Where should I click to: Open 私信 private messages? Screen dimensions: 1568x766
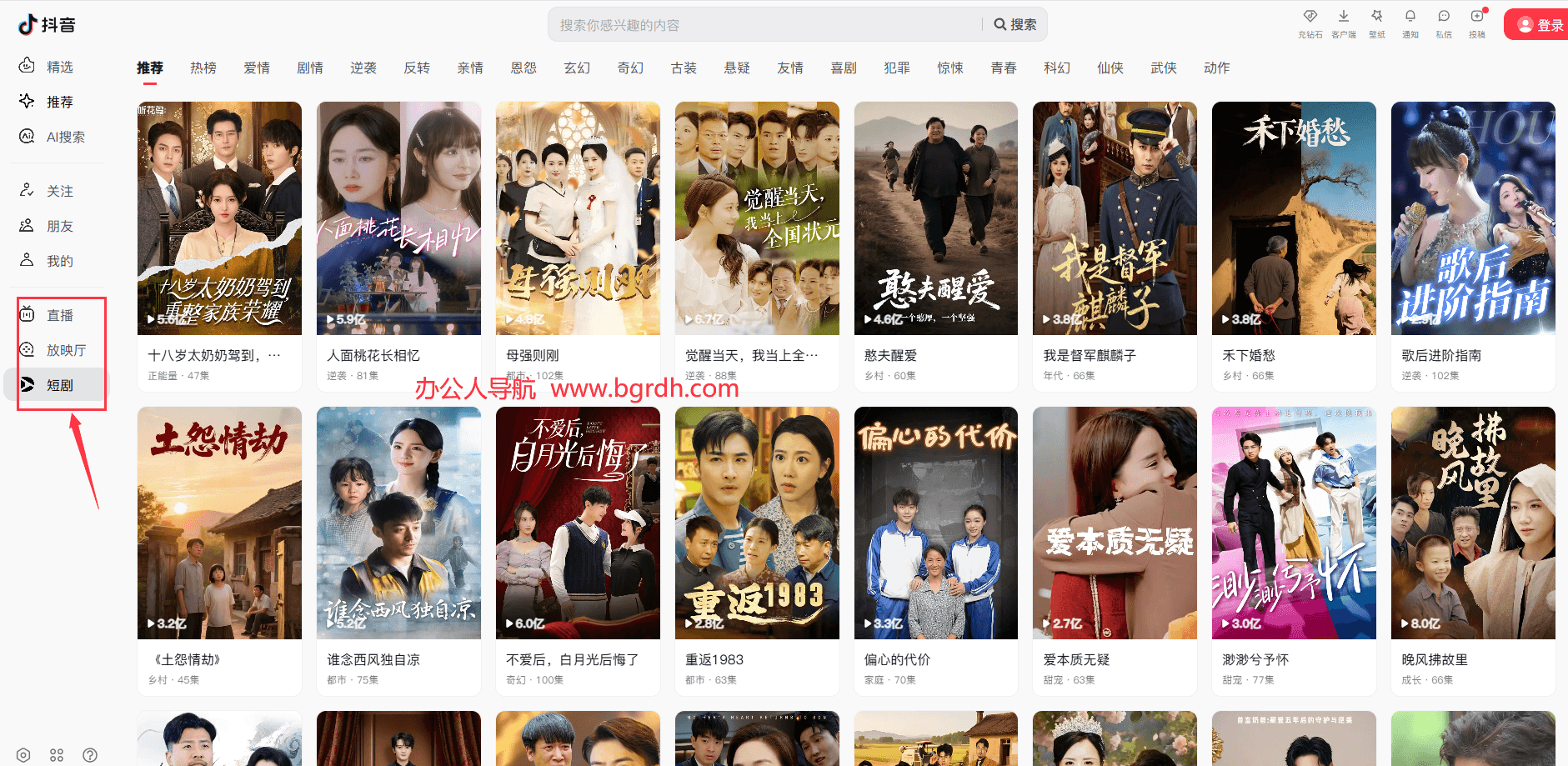[x=1444, y=22]
